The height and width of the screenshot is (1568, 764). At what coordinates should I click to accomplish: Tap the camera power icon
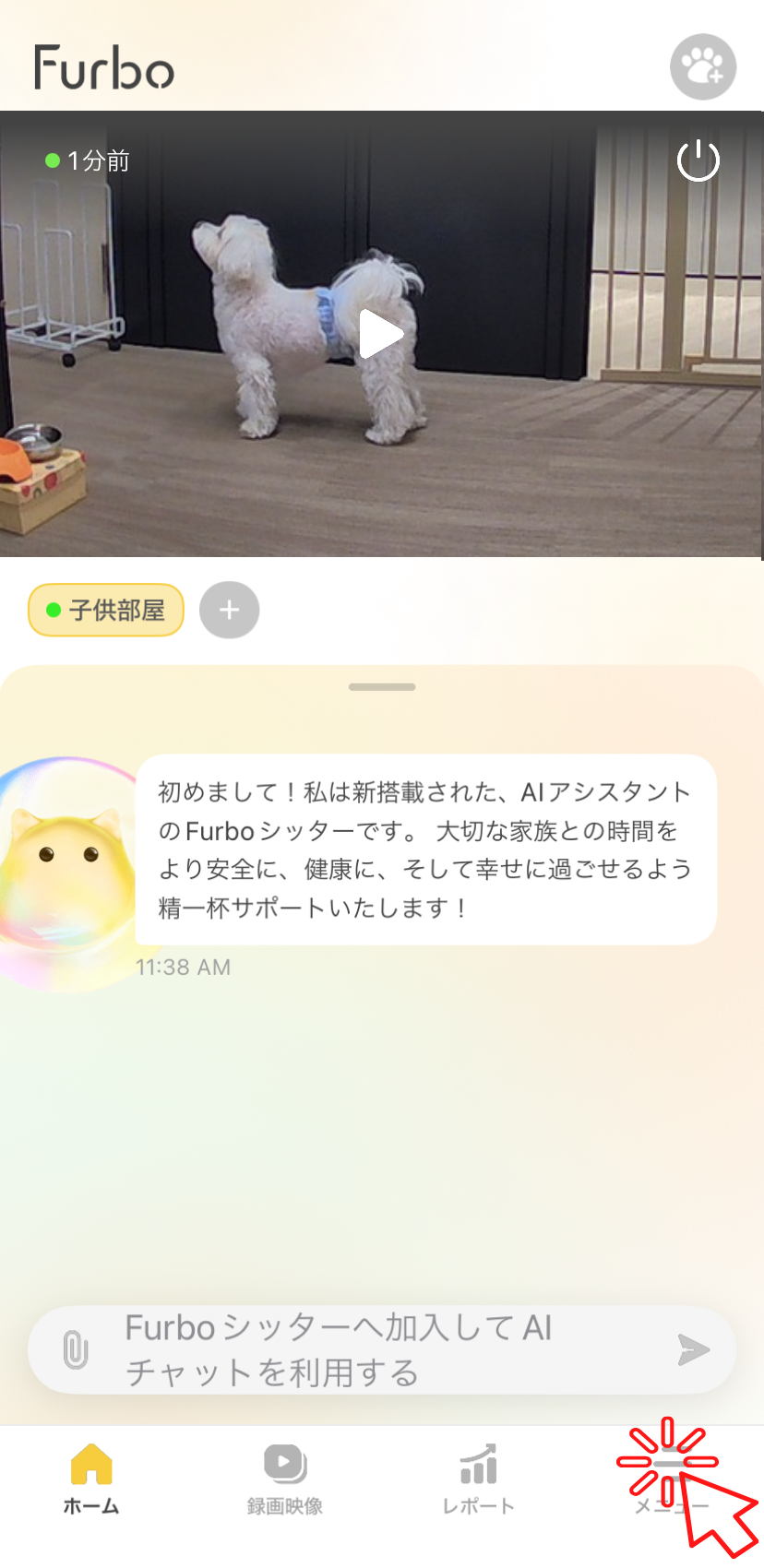click(698, 161)
